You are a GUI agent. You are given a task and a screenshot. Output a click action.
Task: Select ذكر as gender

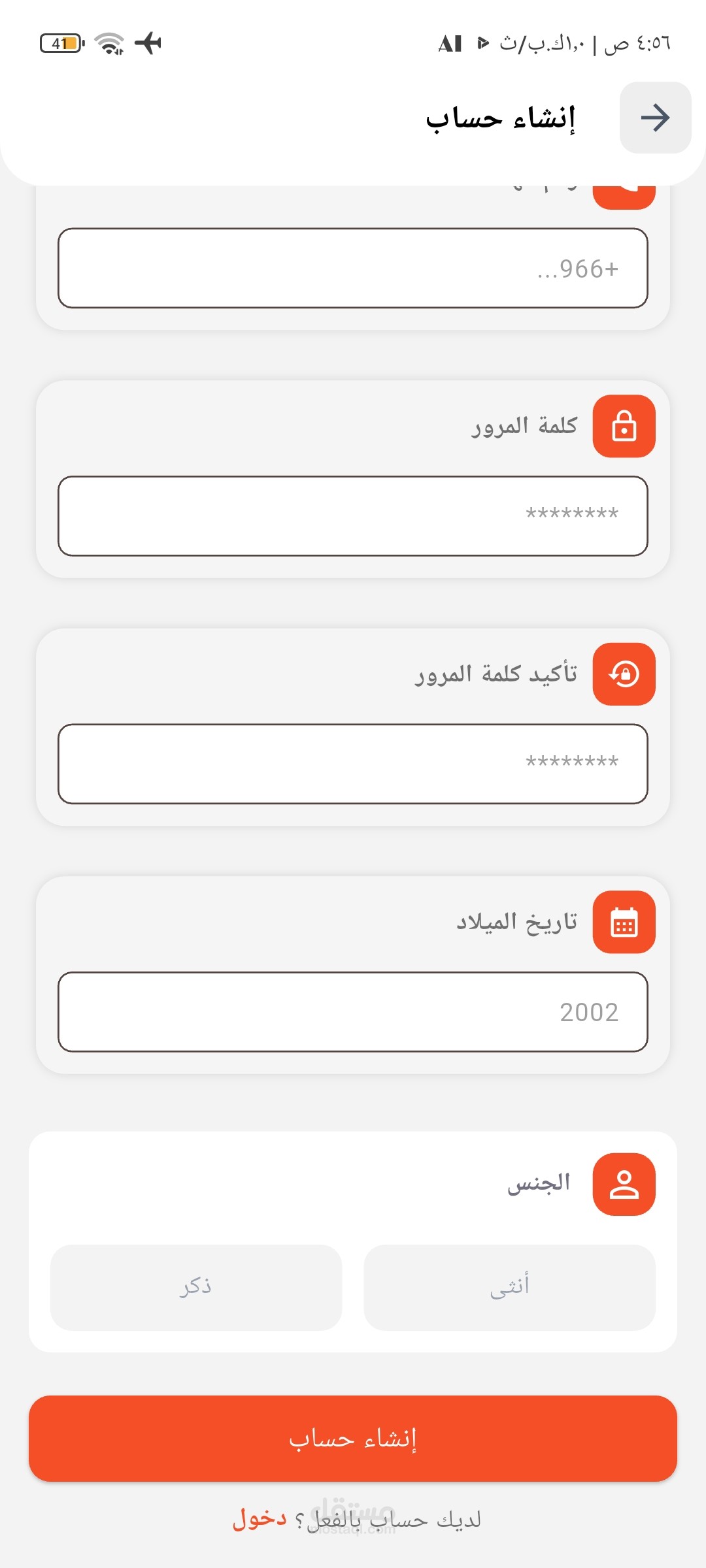tap(196, 1287)
